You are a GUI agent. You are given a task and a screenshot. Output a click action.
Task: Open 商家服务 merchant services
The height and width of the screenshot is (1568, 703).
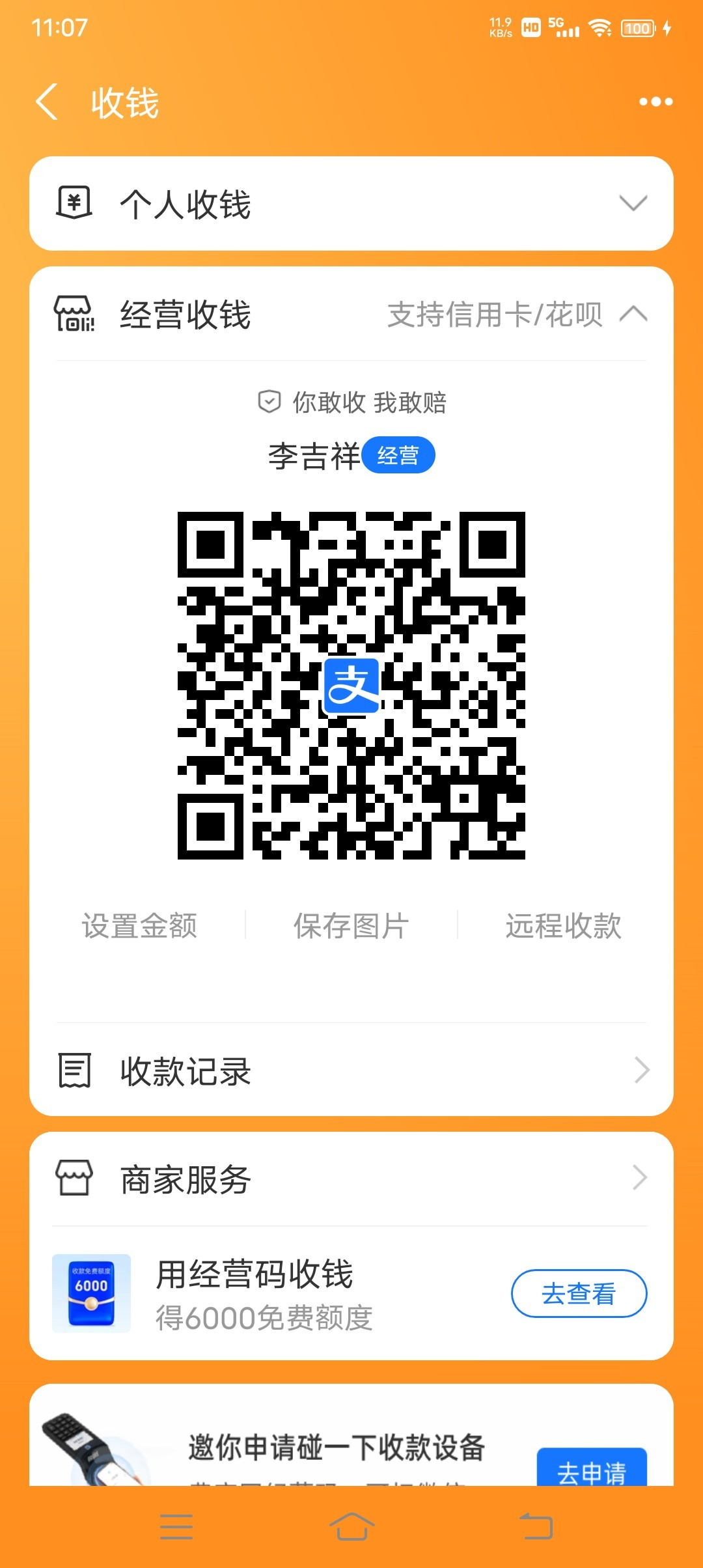[351, 1179]
